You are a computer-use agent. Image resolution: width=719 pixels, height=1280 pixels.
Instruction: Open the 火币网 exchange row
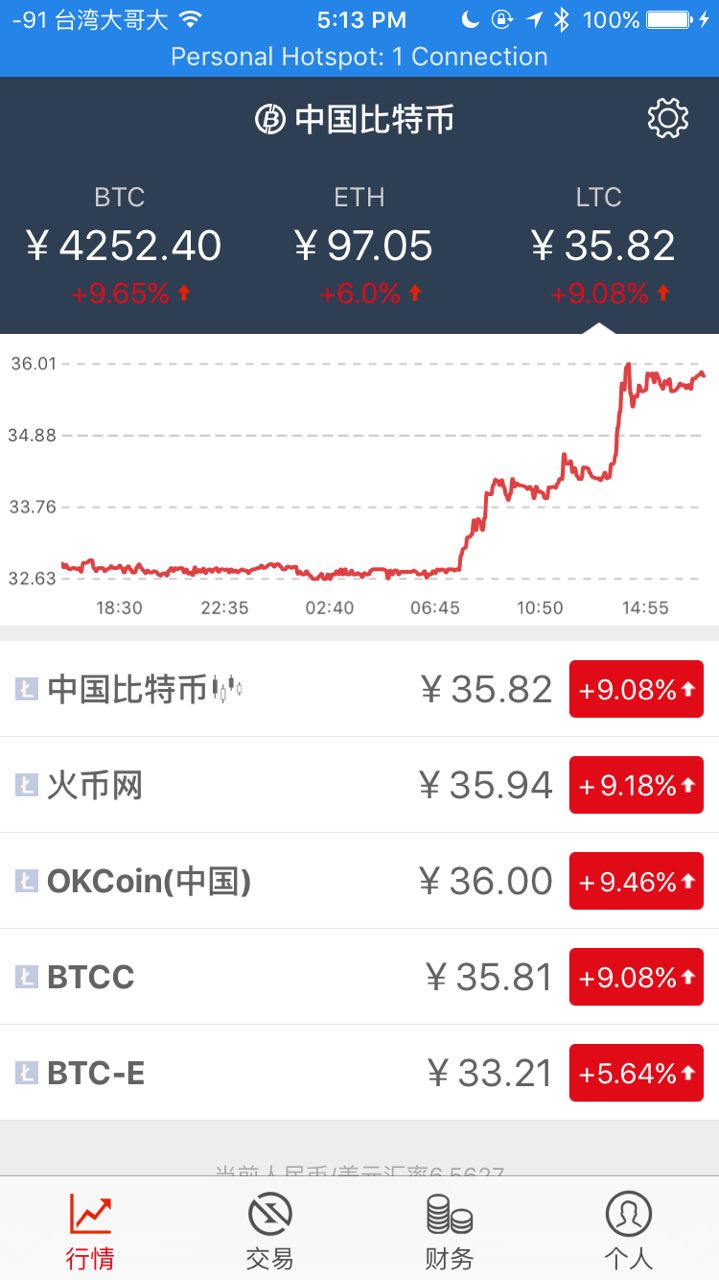[359, 785]
